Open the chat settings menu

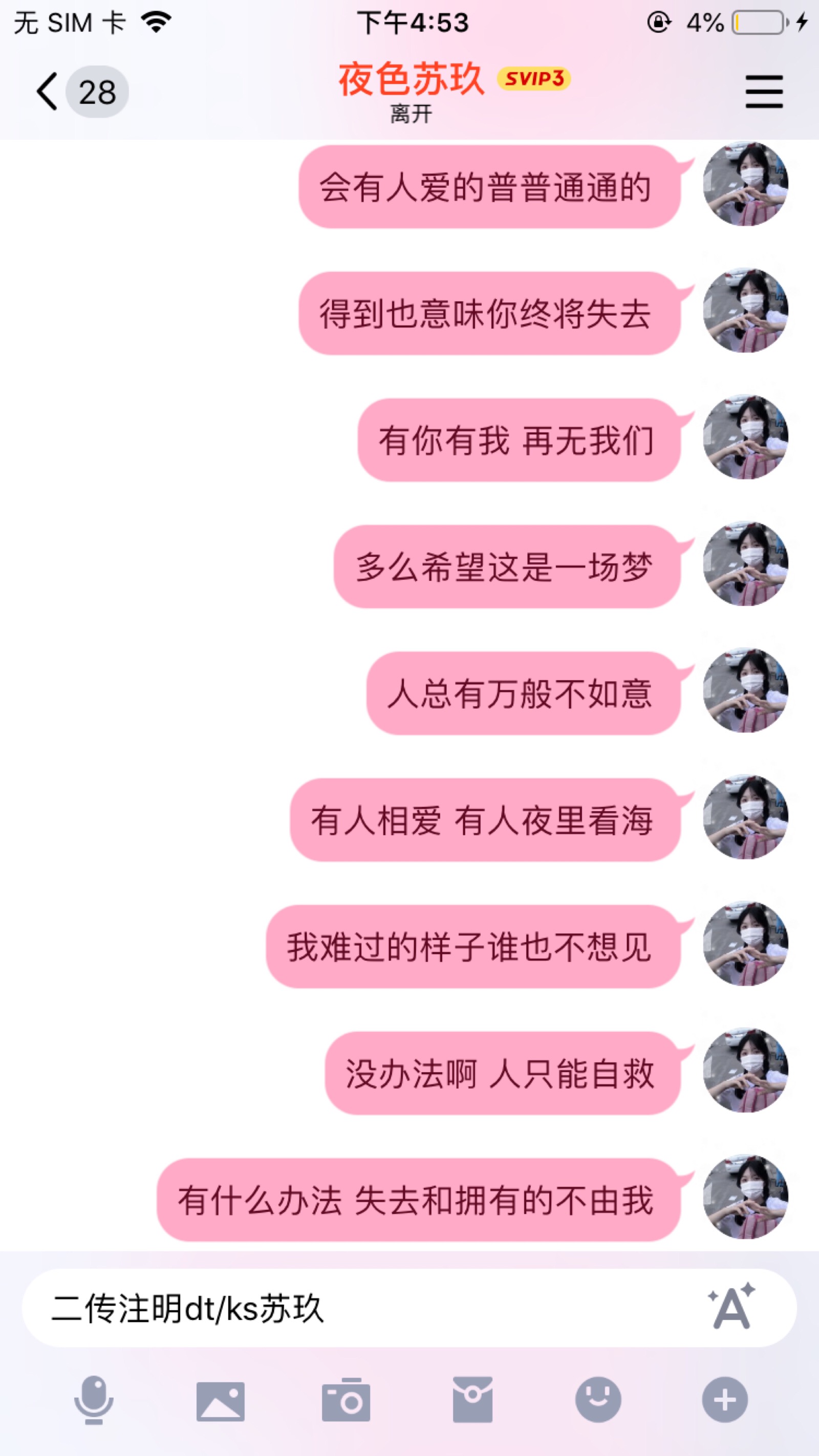pos(764,92)
